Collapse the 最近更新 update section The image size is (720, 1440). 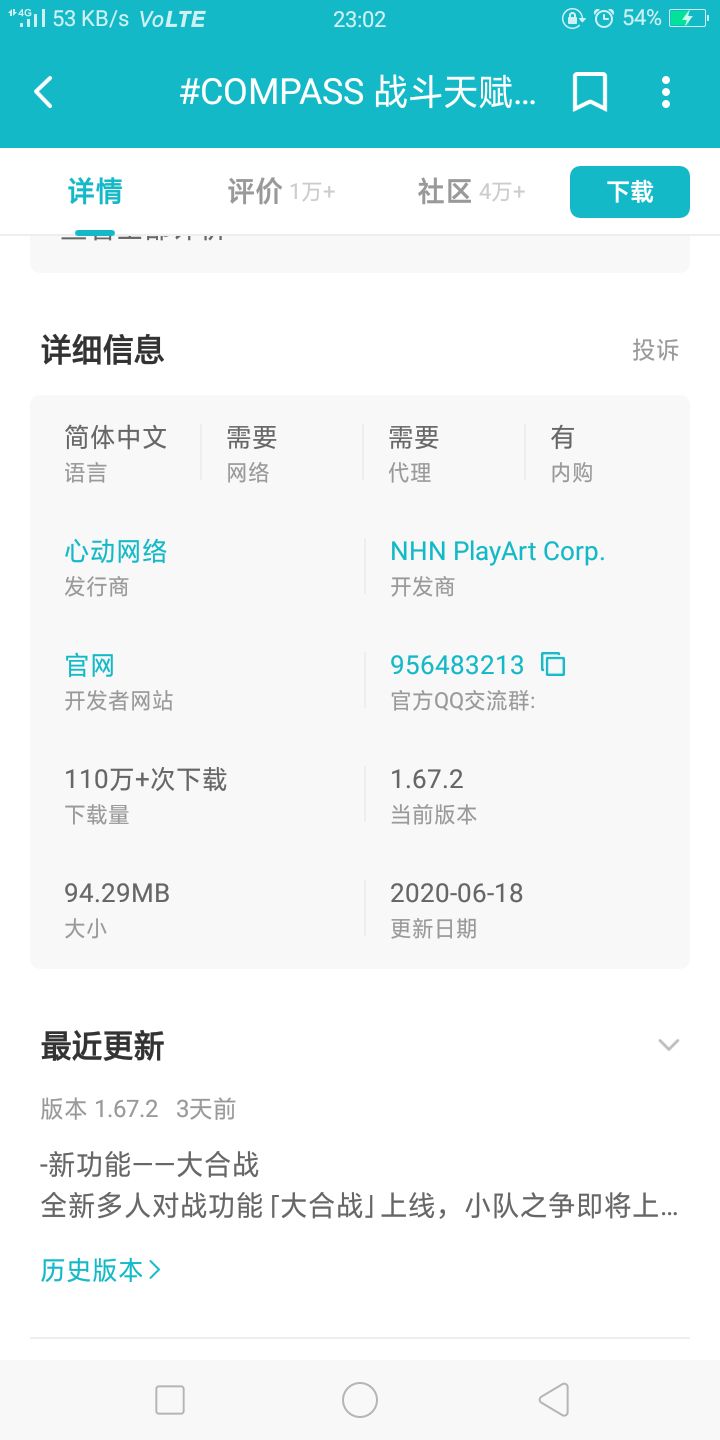[x=668, y=1044]
